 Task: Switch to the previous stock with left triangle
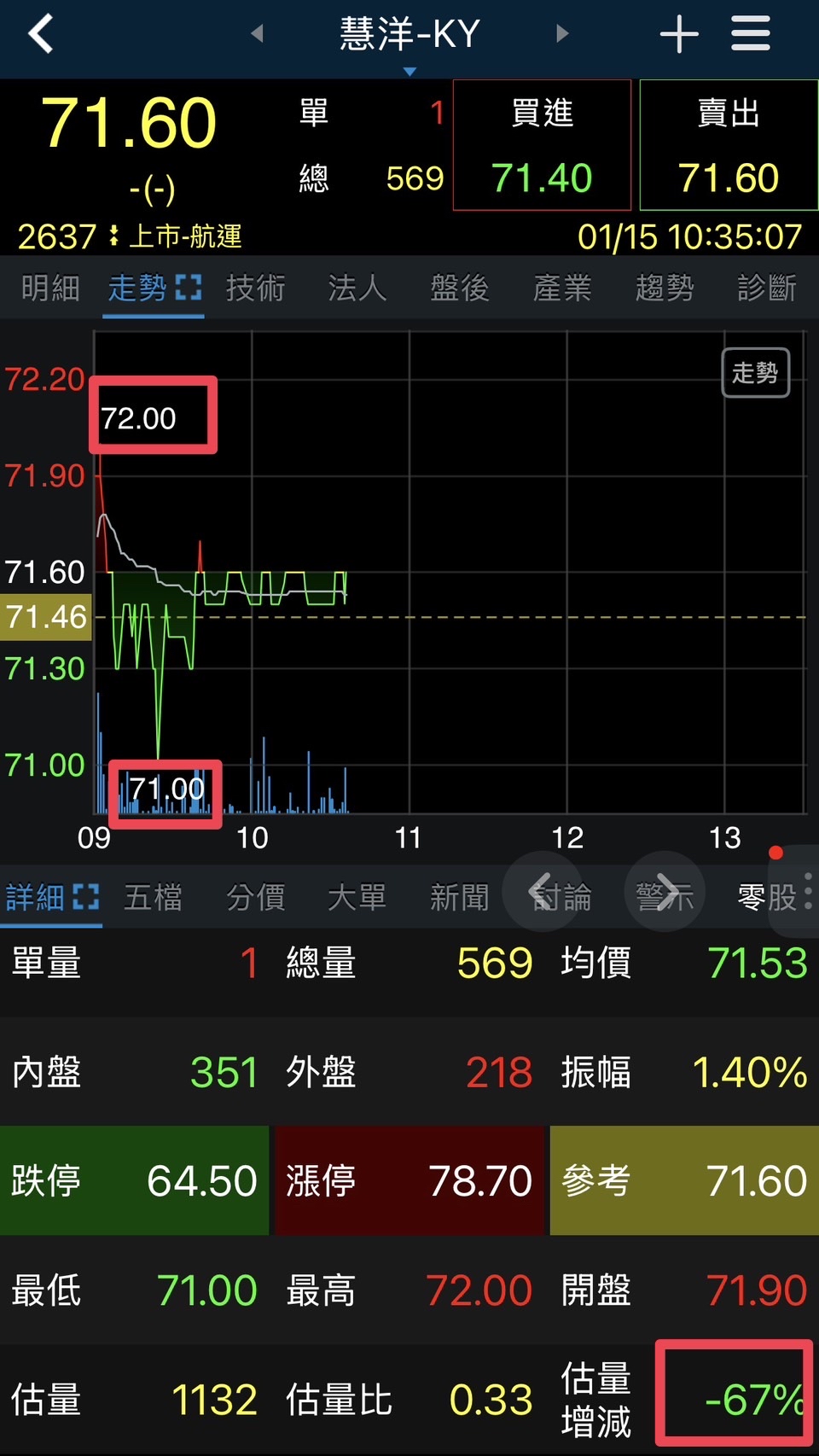[x=257, y=33]
